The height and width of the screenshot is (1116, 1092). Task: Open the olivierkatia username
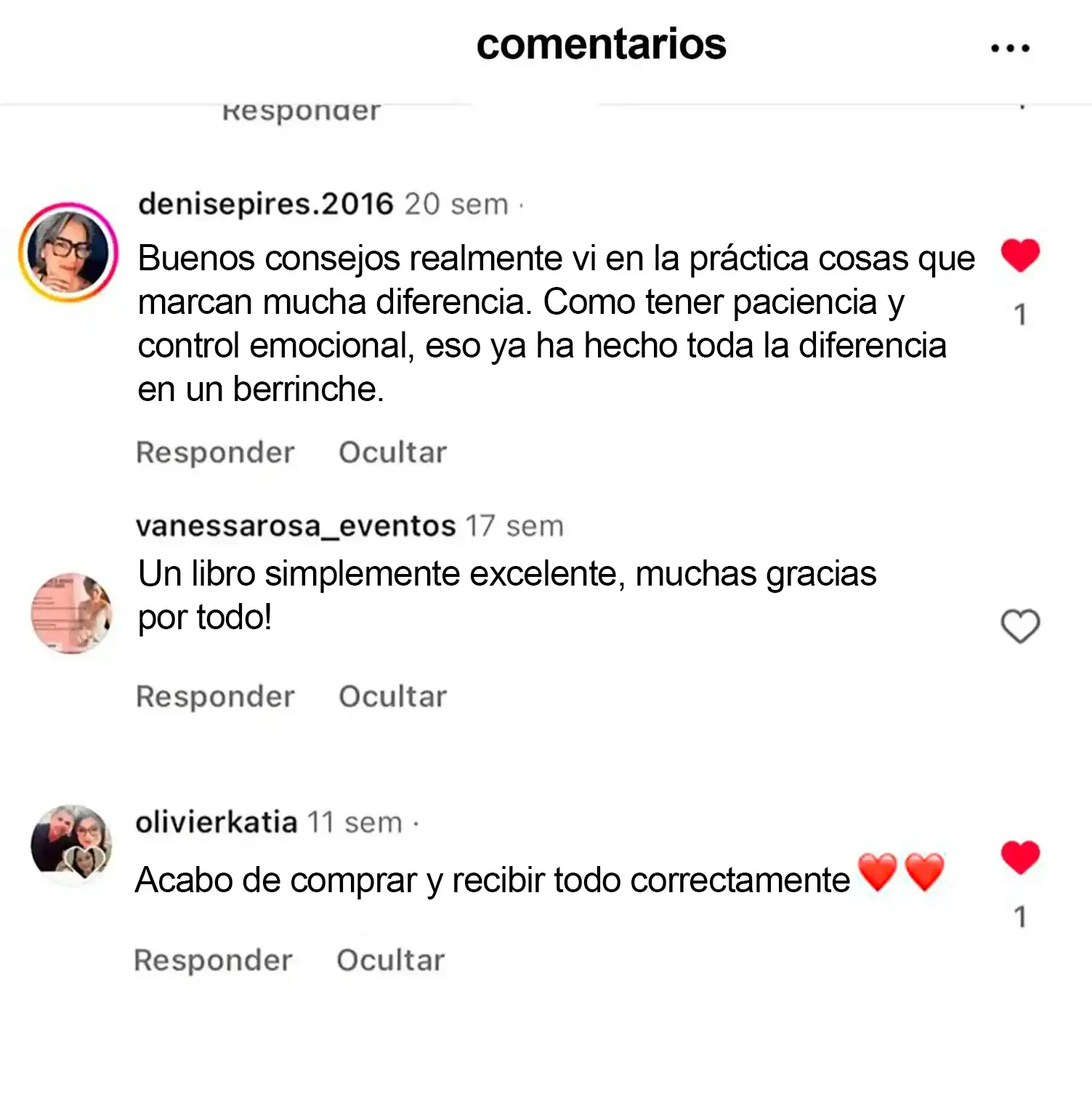click(217, 822)
